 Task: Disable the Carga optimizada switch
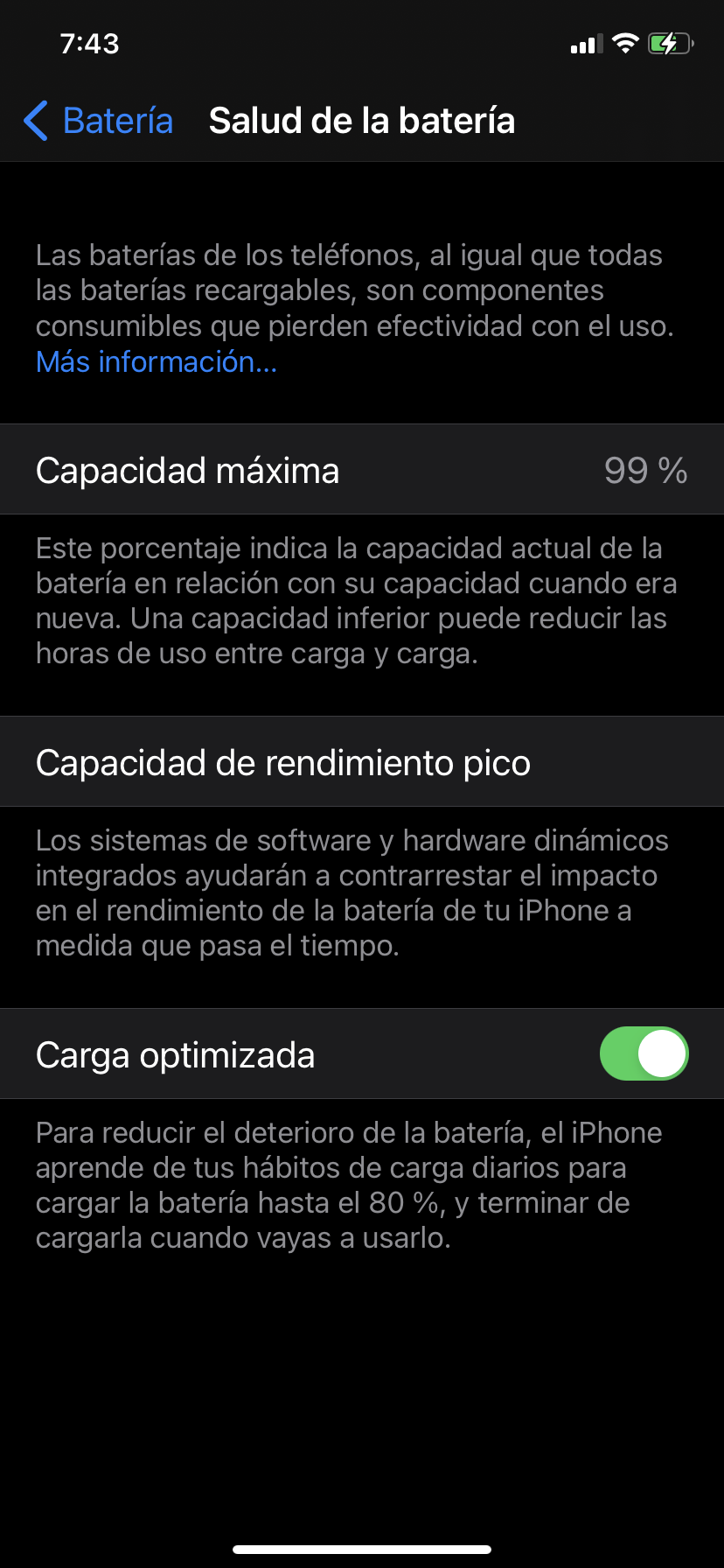[644, 1053]
